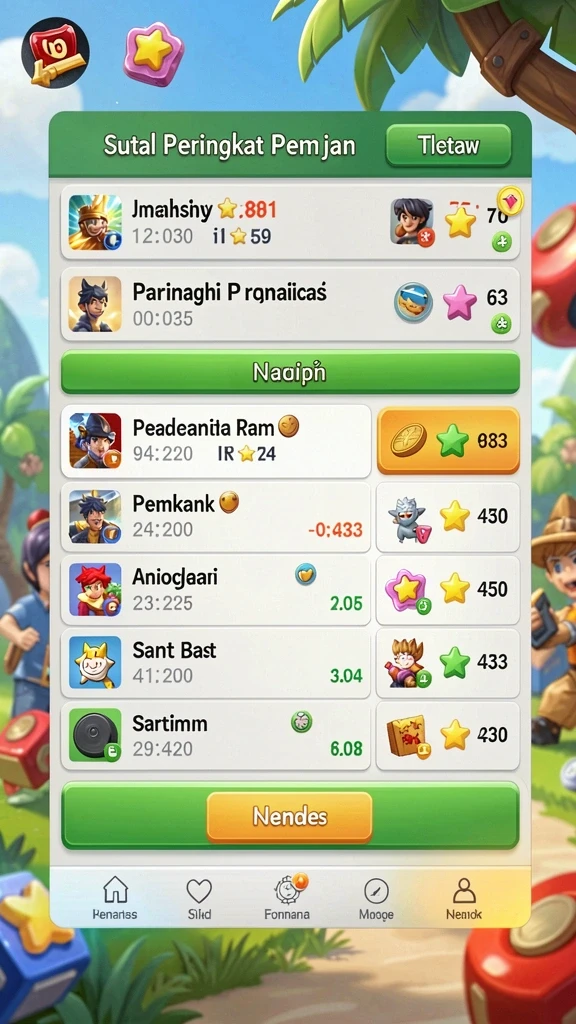The height and width of the screenshot is (1024, 576).
Task: Switch to the Silid heart tab
Action: click(199, 898)
